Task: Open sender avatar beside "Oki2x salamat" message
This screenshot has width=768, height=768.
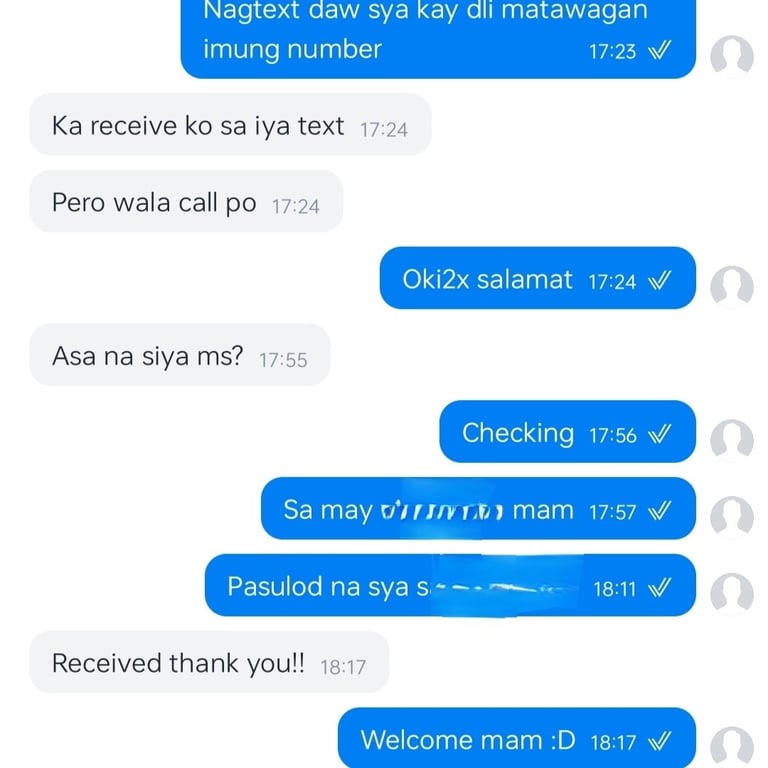Action: pyautogui.click(x=731, y=287)
